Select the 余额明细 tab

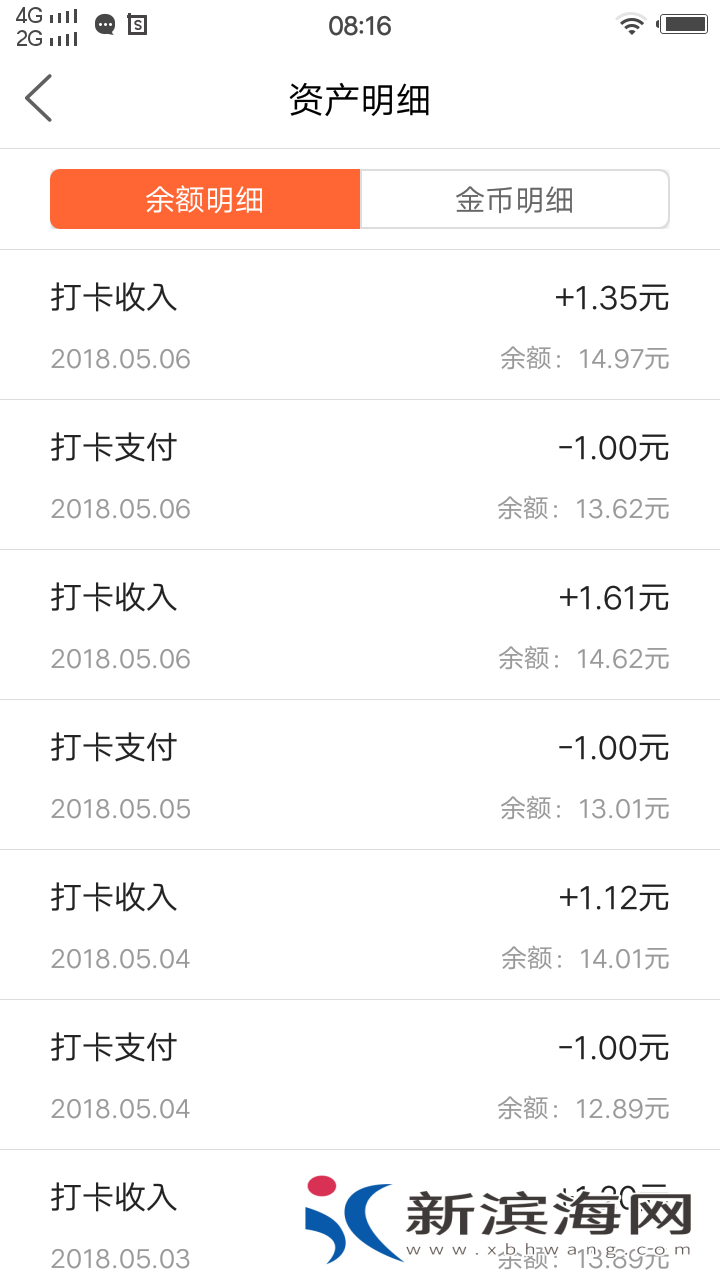tap(205, 200)
